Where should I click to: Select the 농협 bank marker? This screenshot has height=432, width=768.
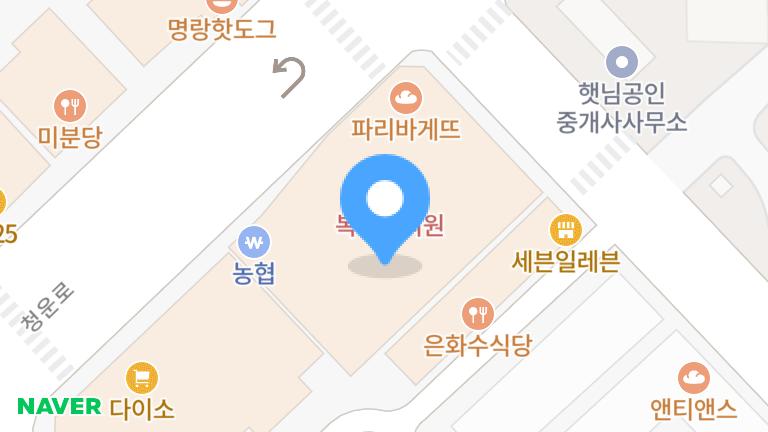[254, 242]
